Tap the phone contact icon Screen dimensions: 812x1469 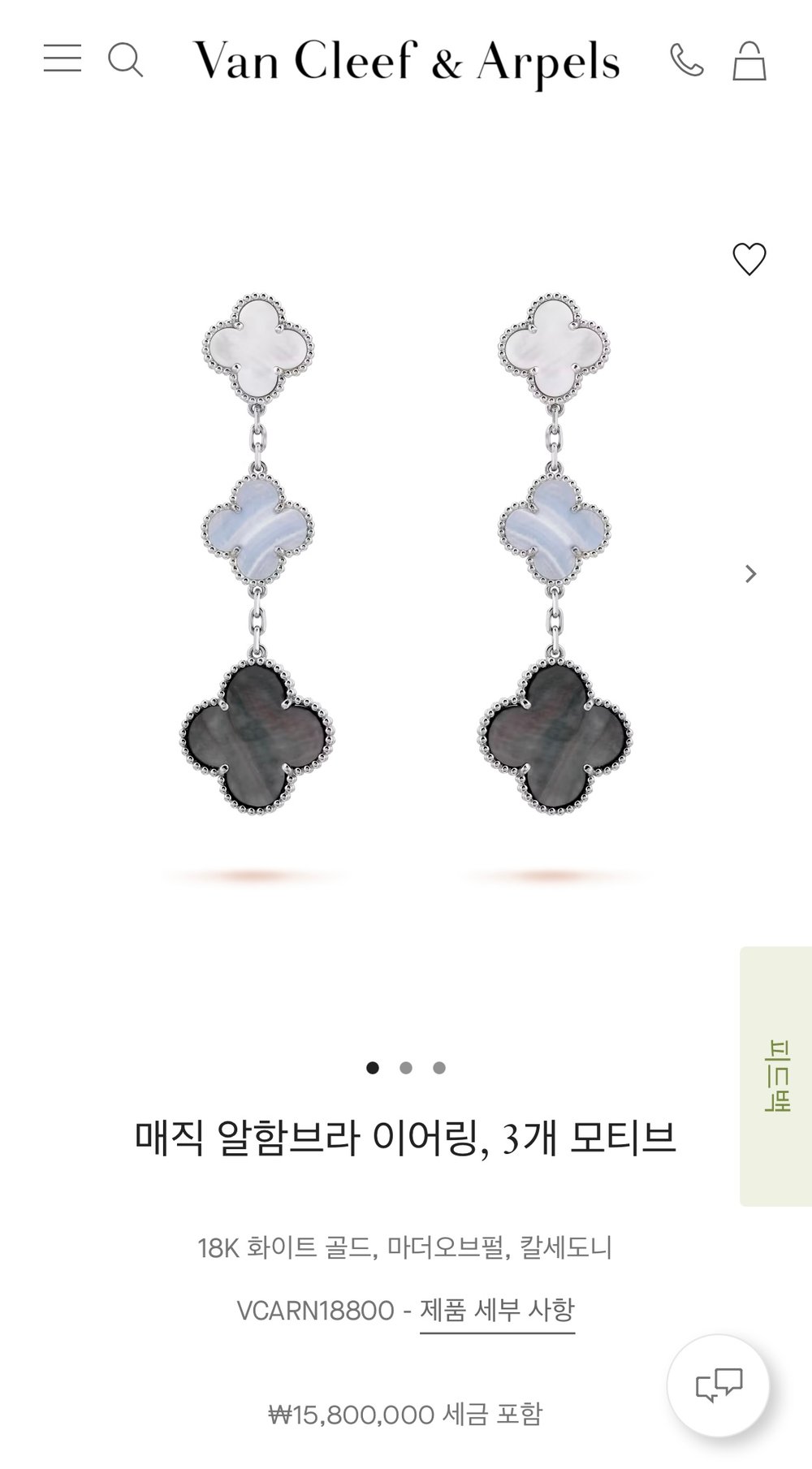[x=686, y=60]
